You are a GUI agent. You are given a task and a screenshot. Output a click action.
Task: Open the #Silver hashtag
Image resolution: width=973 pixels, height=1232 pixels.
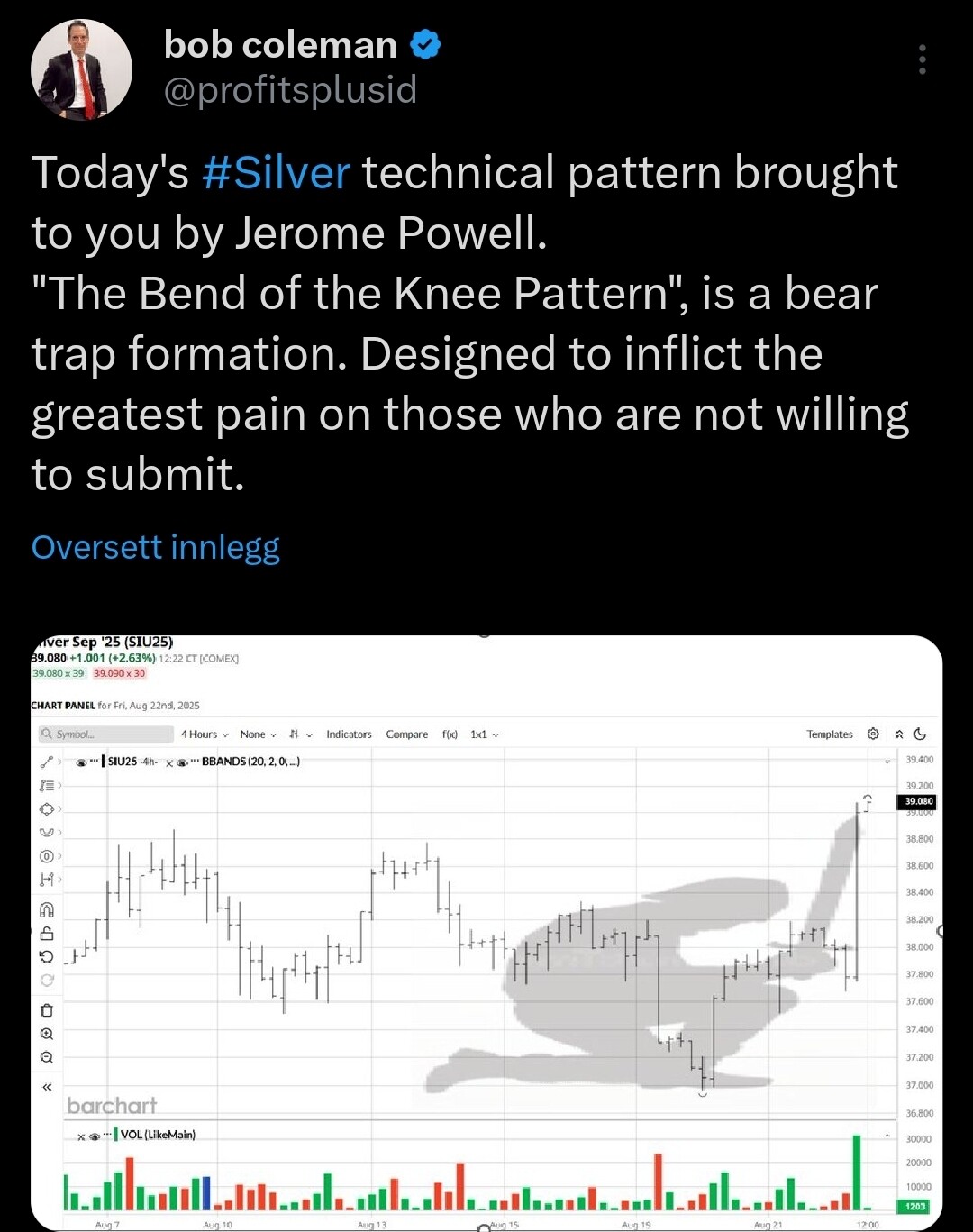coord(276,172)
